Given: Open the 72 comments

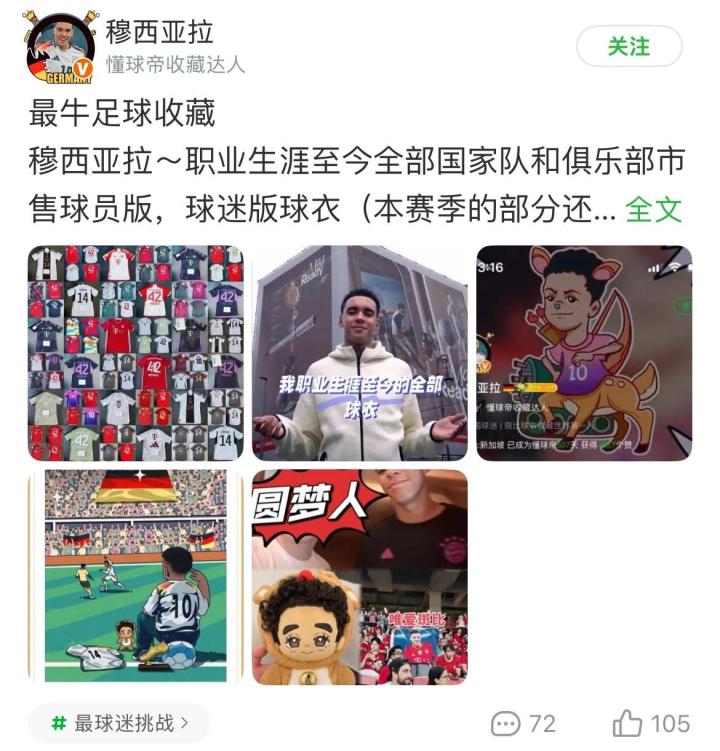Looking at the screenshot, I should click(523, 723).
